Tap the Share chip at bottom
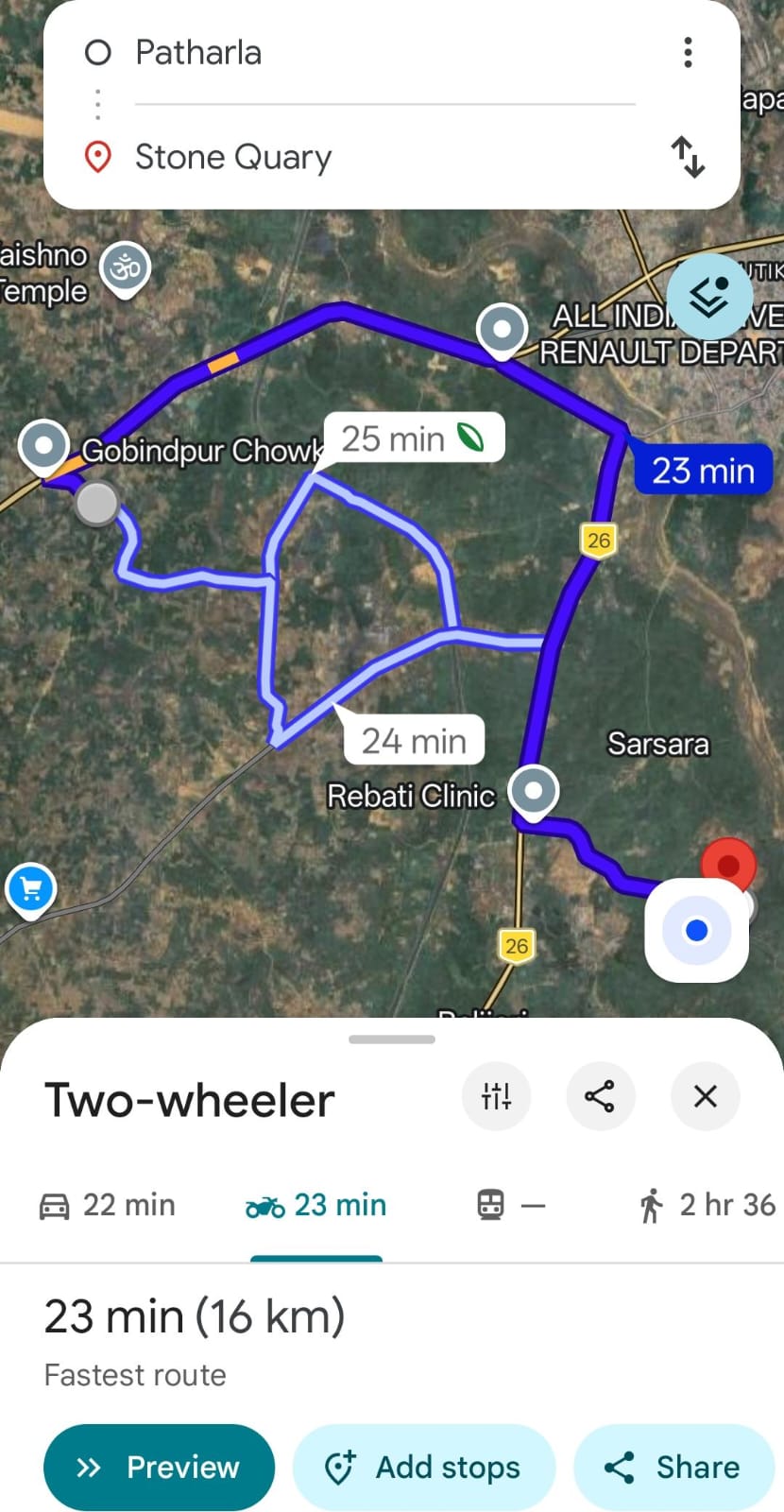This screenshot has width=784, height=1512. tap(673, 1467)
